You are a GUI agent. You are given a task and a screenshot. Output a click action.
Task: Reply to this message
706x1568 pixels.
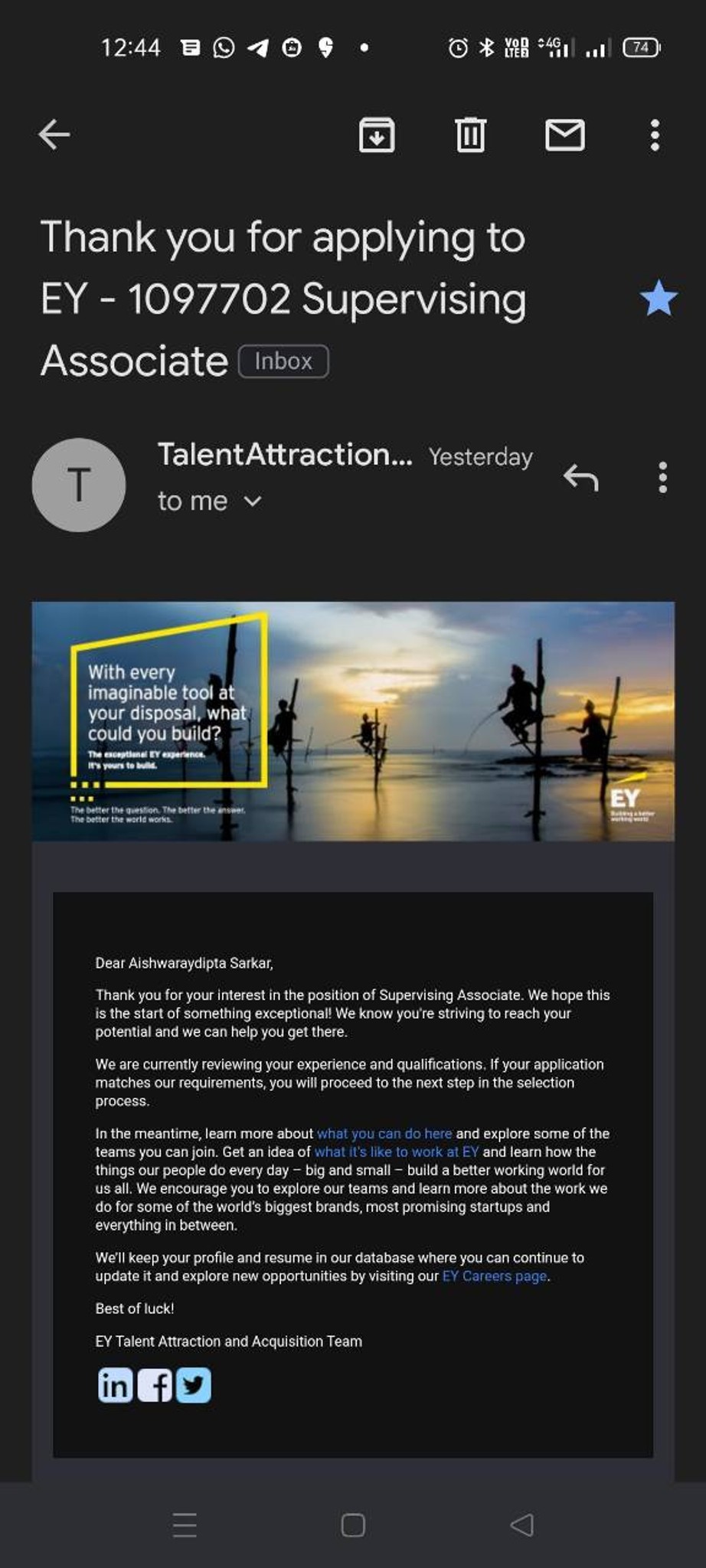[580, 478]
